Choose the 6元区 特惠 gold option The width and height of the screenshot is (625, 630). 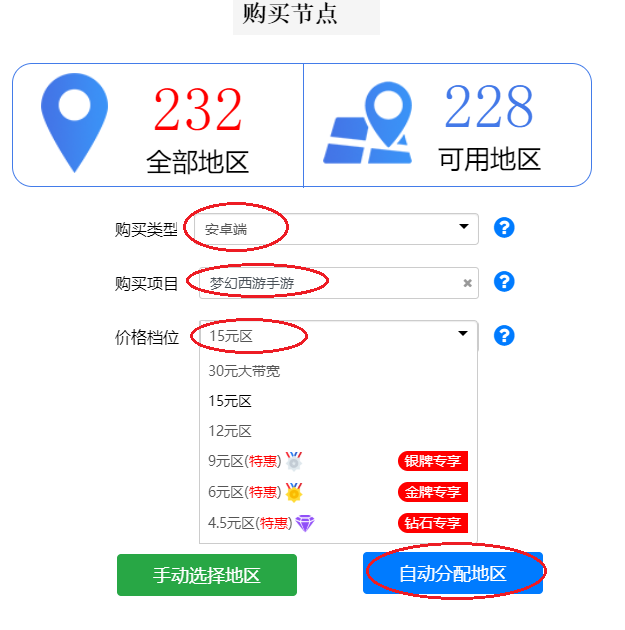pos(250,492)
